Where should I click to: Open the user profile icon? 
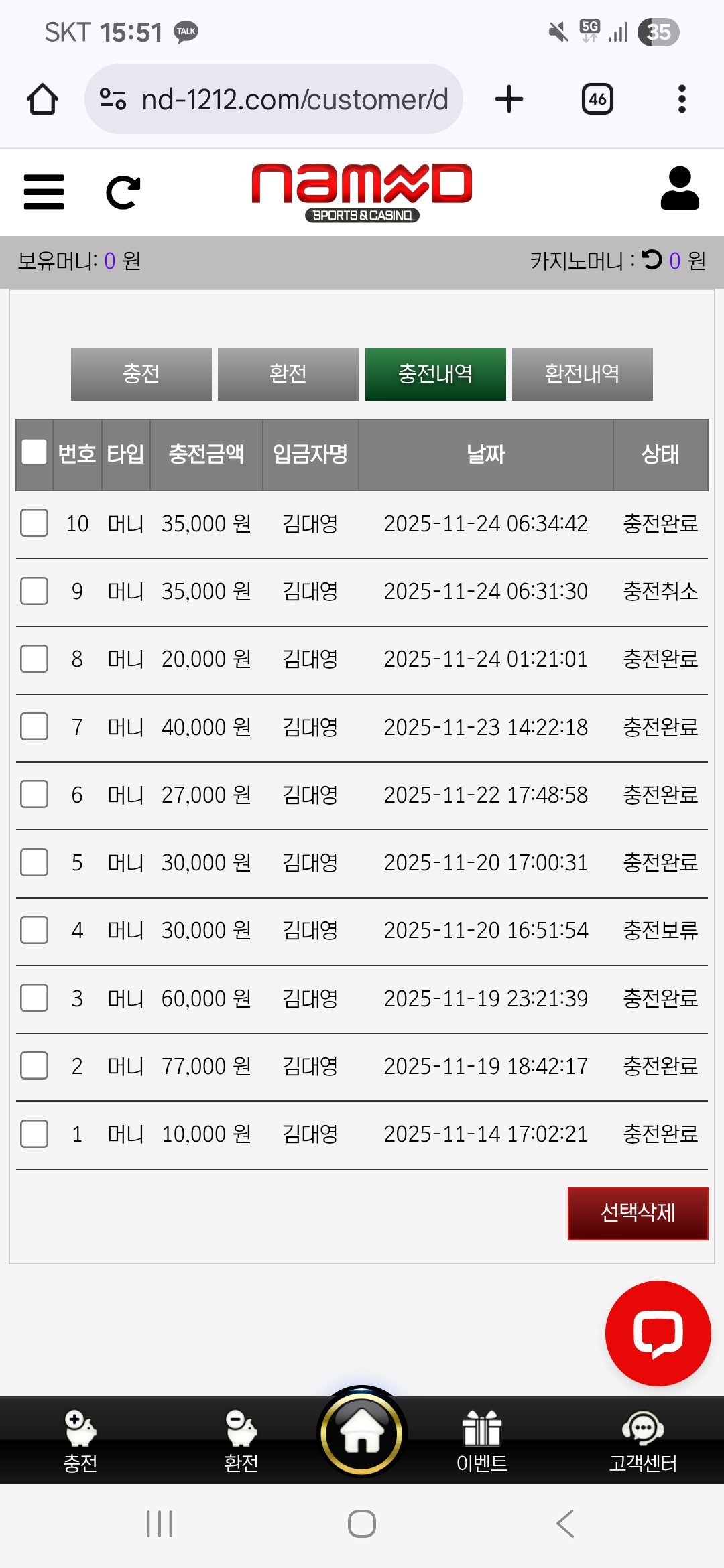point(679,189)
